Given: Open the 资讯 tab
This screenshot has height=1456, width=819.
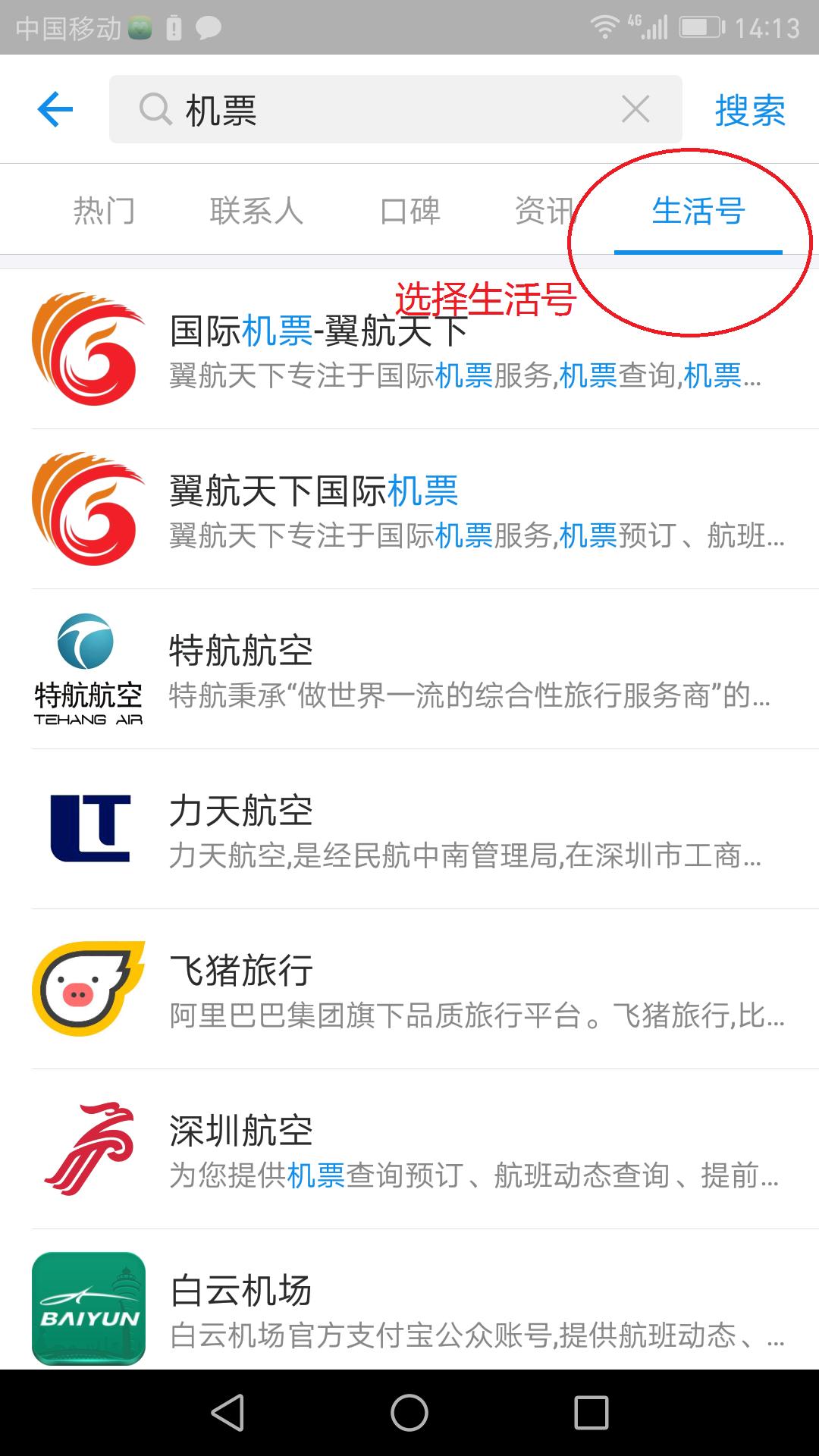Looking at the screenshot, I should click(x=542, y=210).
